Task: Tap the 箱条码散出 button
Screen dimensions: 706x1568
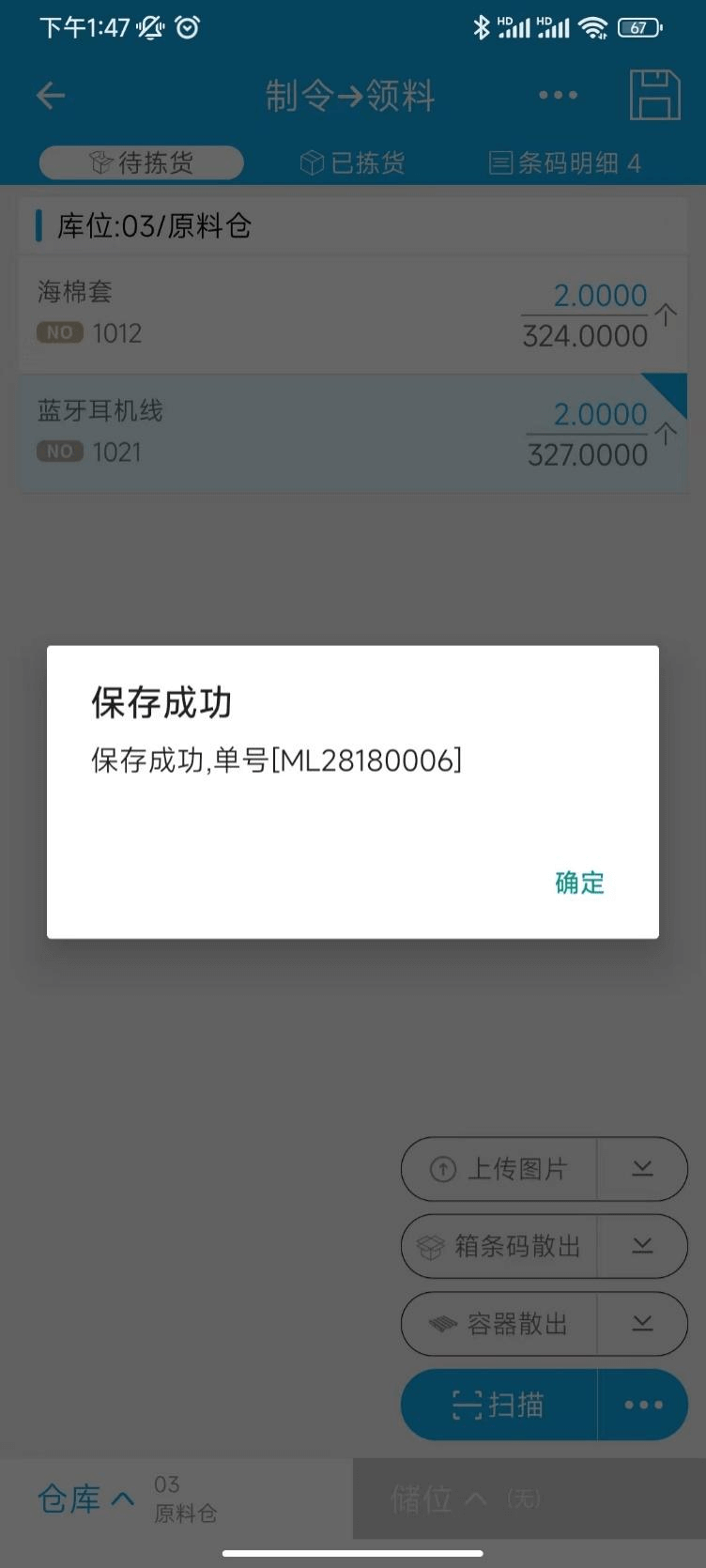Action: pos(499,1246)
